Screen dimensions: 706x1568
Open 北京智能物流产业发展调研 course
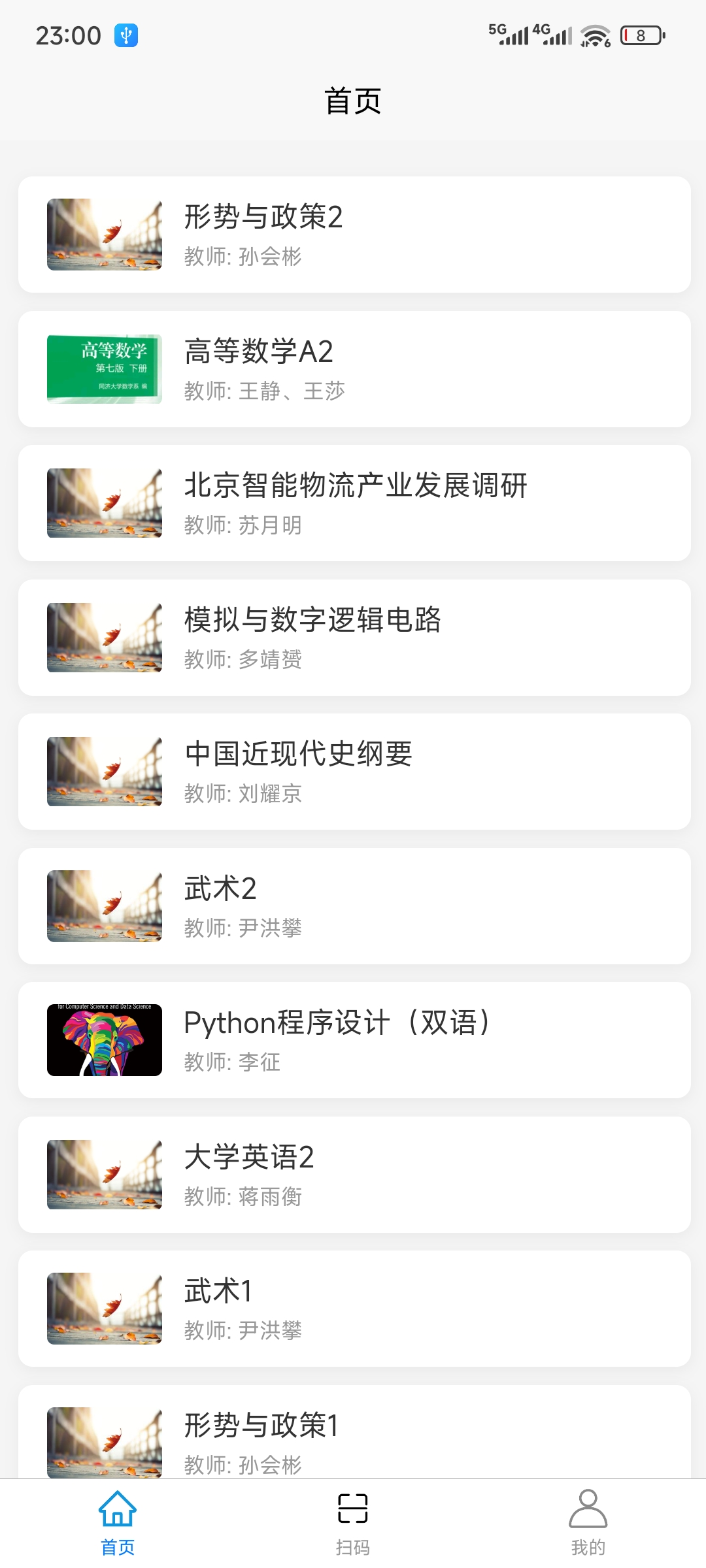353,502
